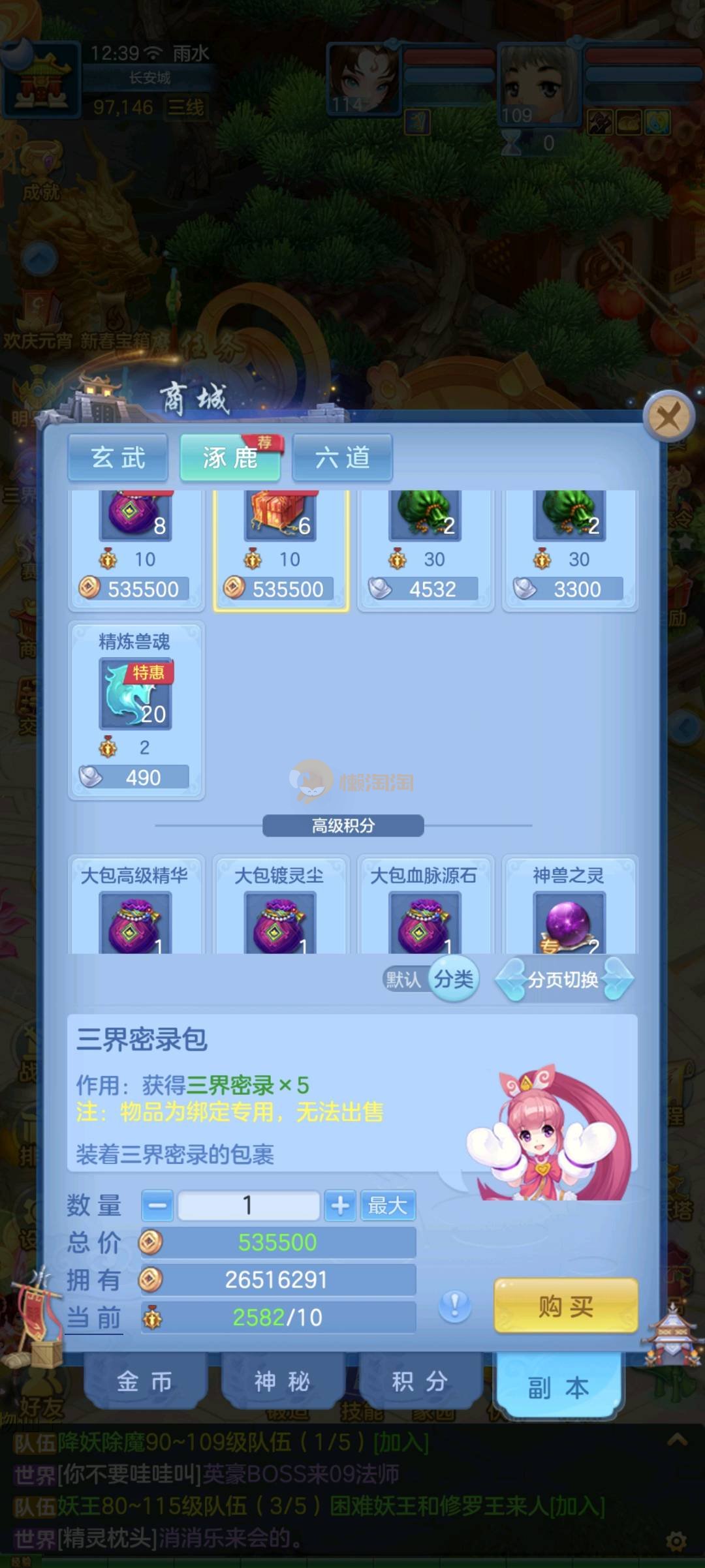
Task: Go to next page with 分页切换 right arrow
Action: (618, 979)
